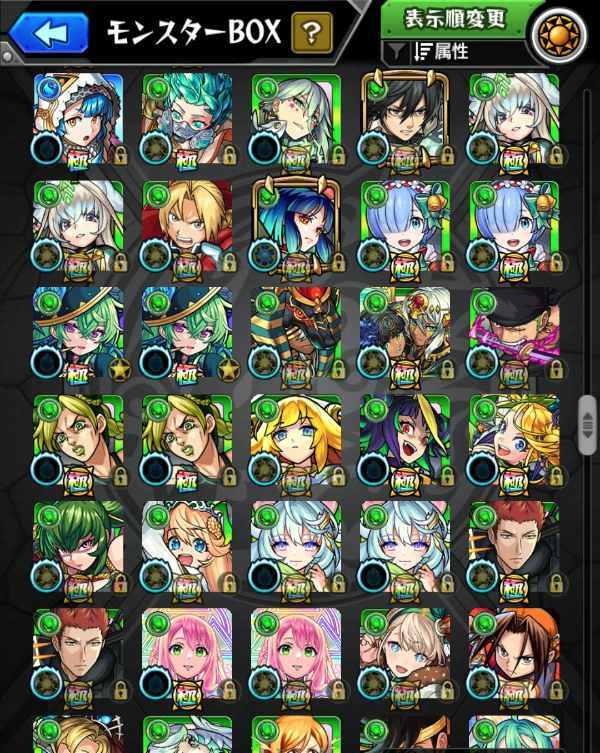Go back with the blue arrow button
Viewport: 600px width, 753px height.
(x=50, y=32)
